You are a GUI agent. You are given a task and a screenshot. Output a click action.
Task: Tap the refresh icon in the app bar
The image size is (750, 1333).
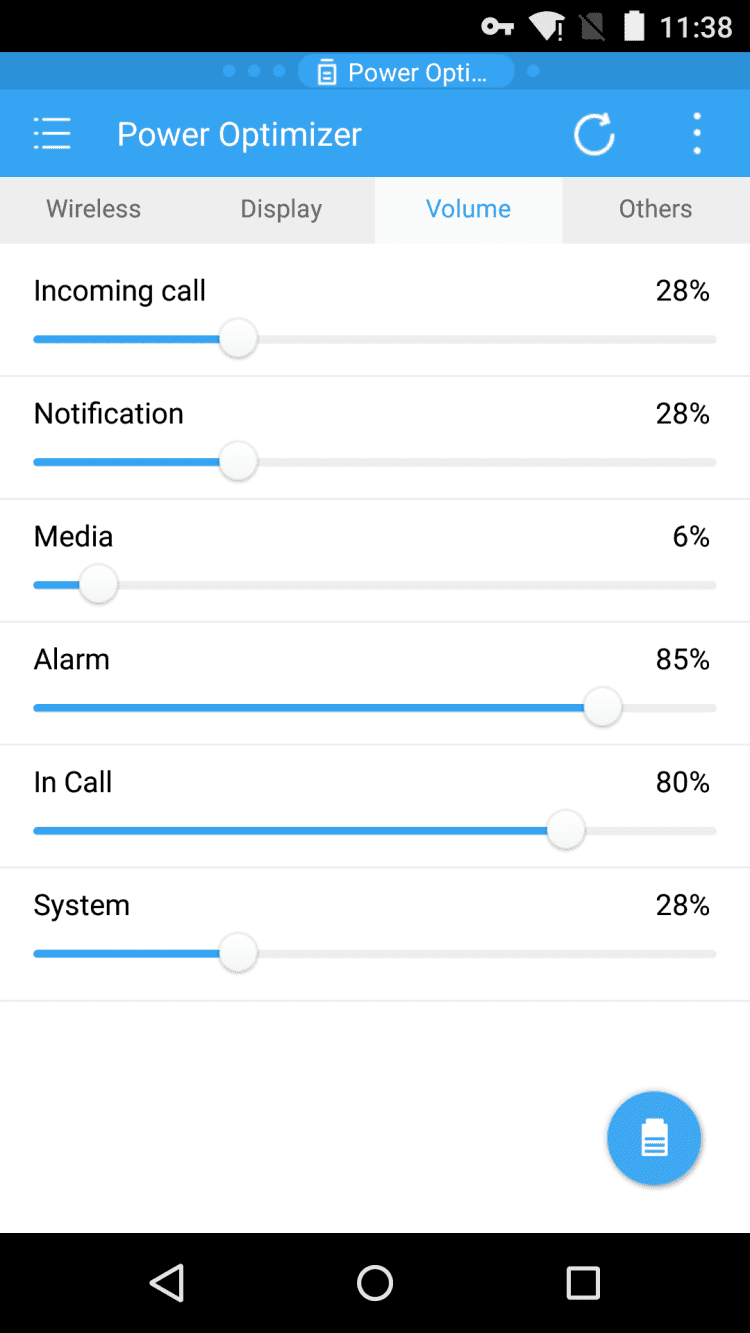[x=593, y=134]
